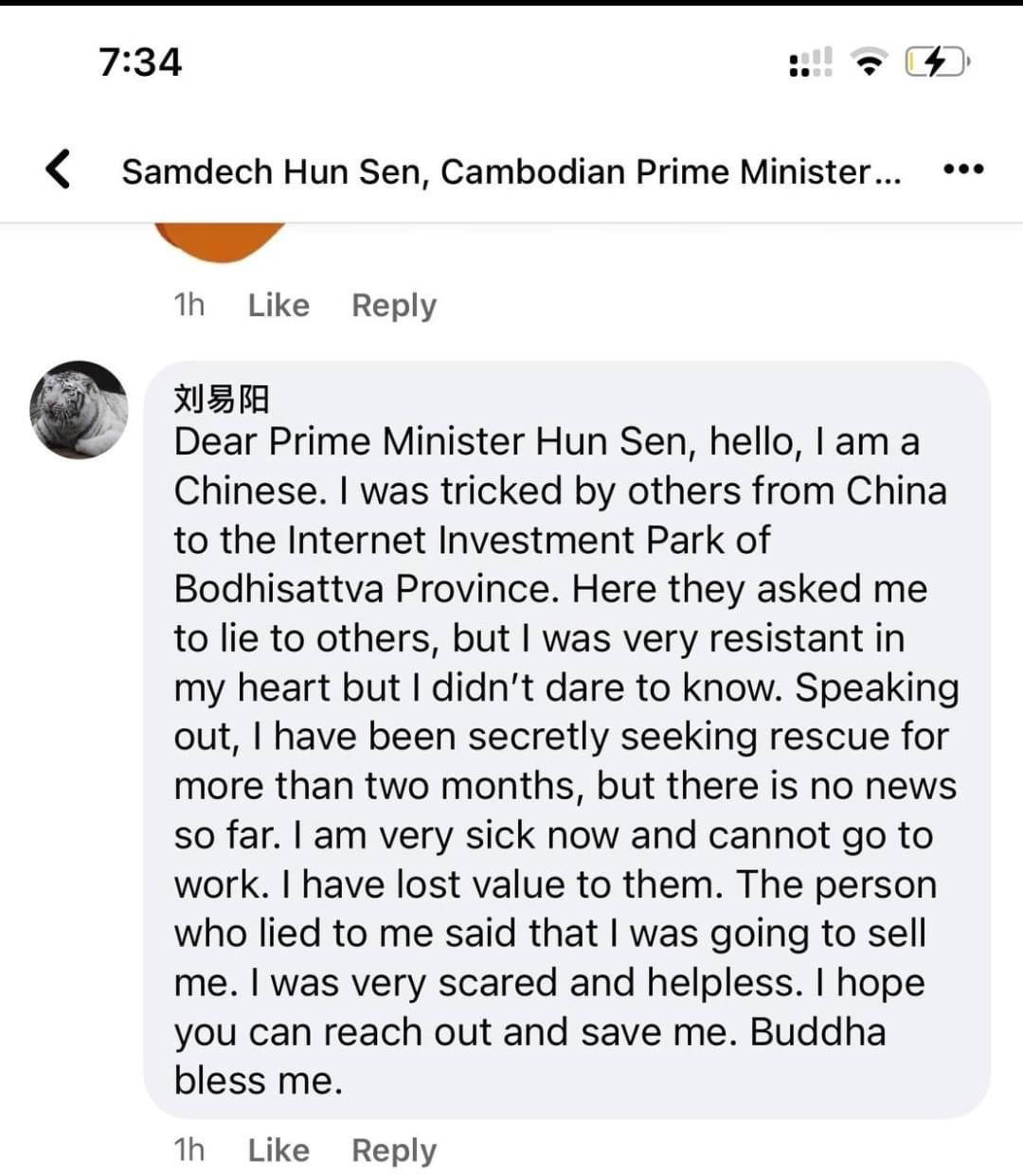Open 刘易阳's tiger profile picture
Viewport: 1023px width, 1176px height.
(x=80, y=409)
